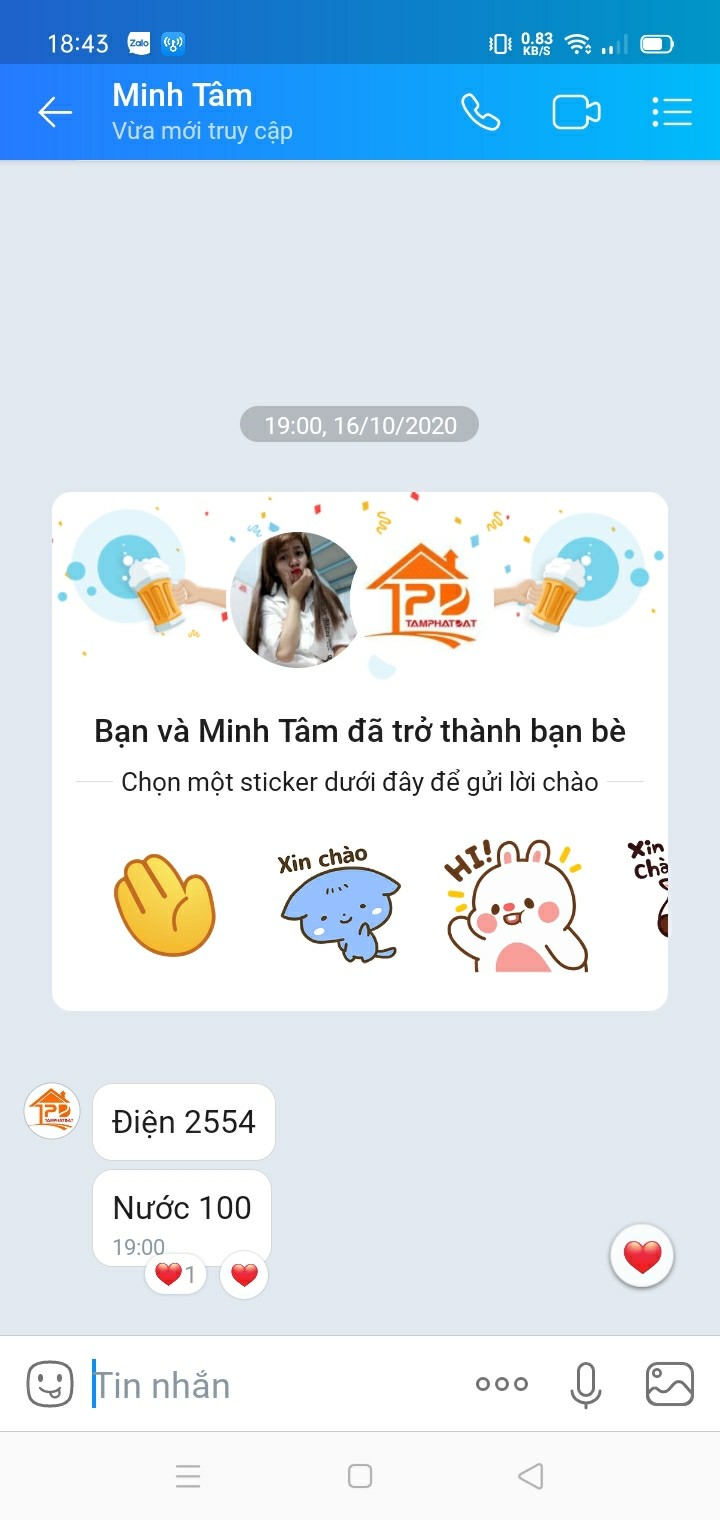The width and height of the screenshot is (720, 1520).
Task: Go back from Minh Tâm chat
Action: click(55, 112)
